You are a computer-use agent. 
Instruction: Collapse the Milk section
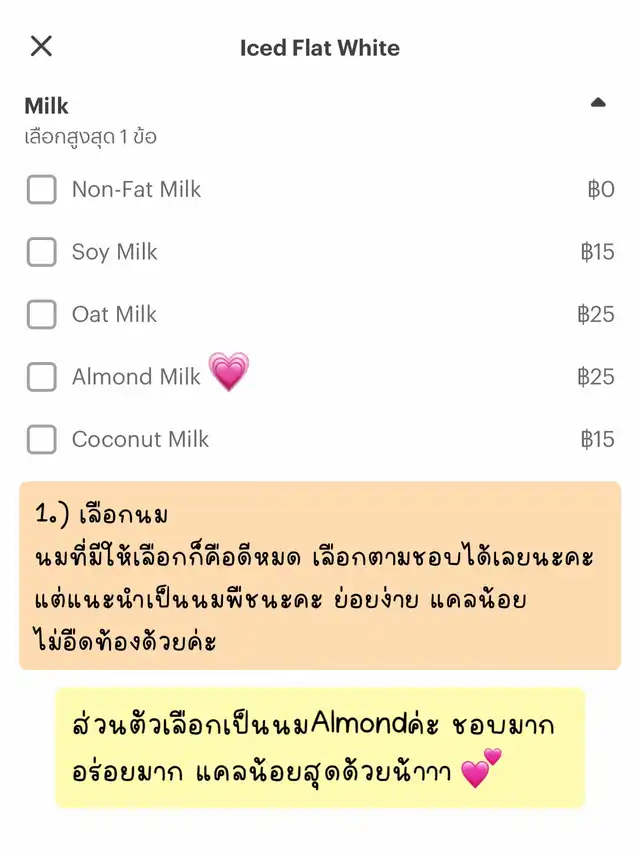(598, 102)
